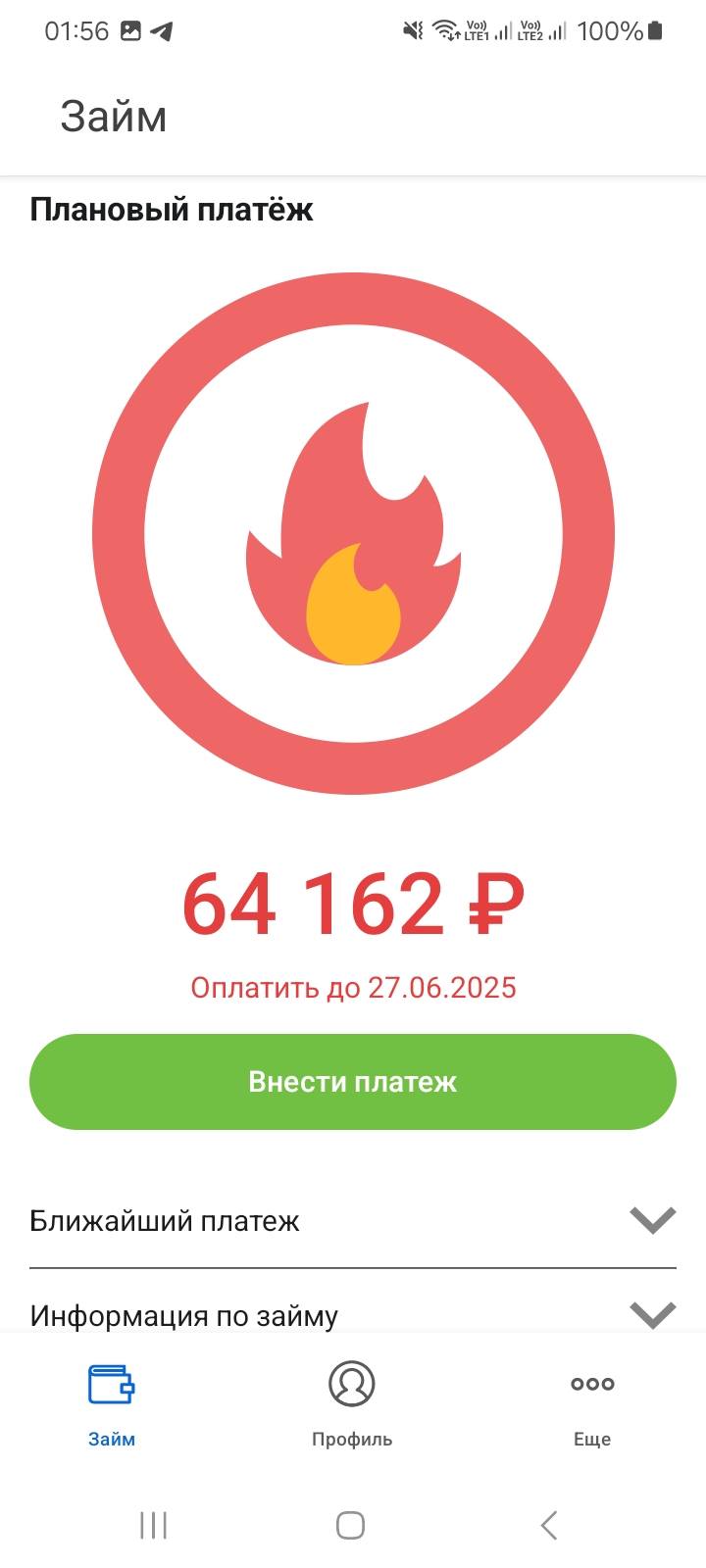The height and width of the screenshot is (1568, 706).
Task: Tap the Telegram icon in status bar
Action: coord(160,31)
